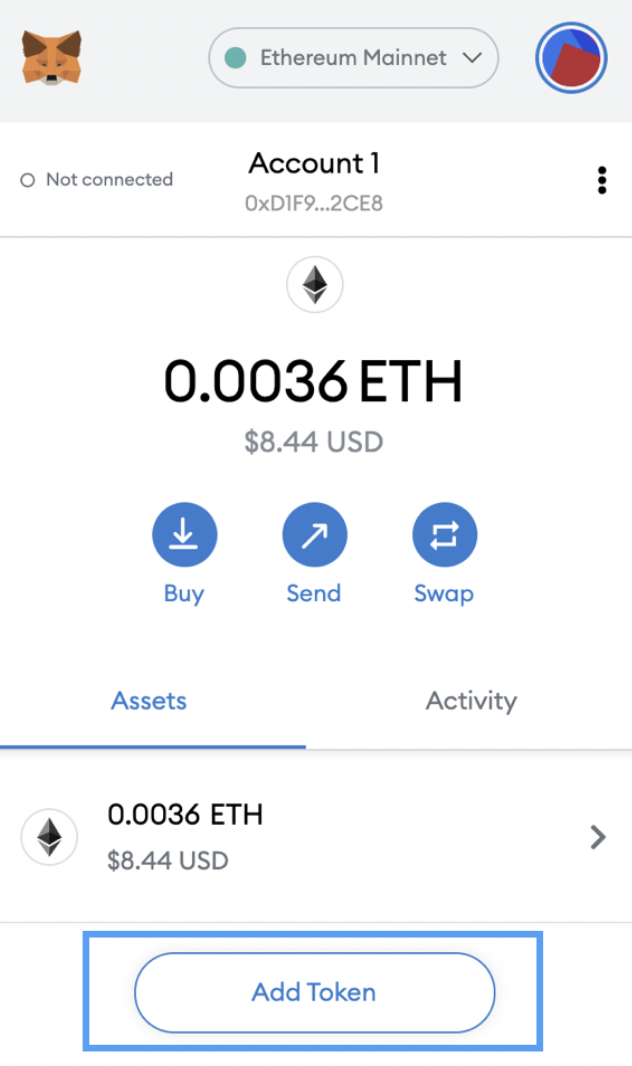Tap the Not connected status
The image size is (632, 1066).
pyautogui.click(x=97, y=180)
